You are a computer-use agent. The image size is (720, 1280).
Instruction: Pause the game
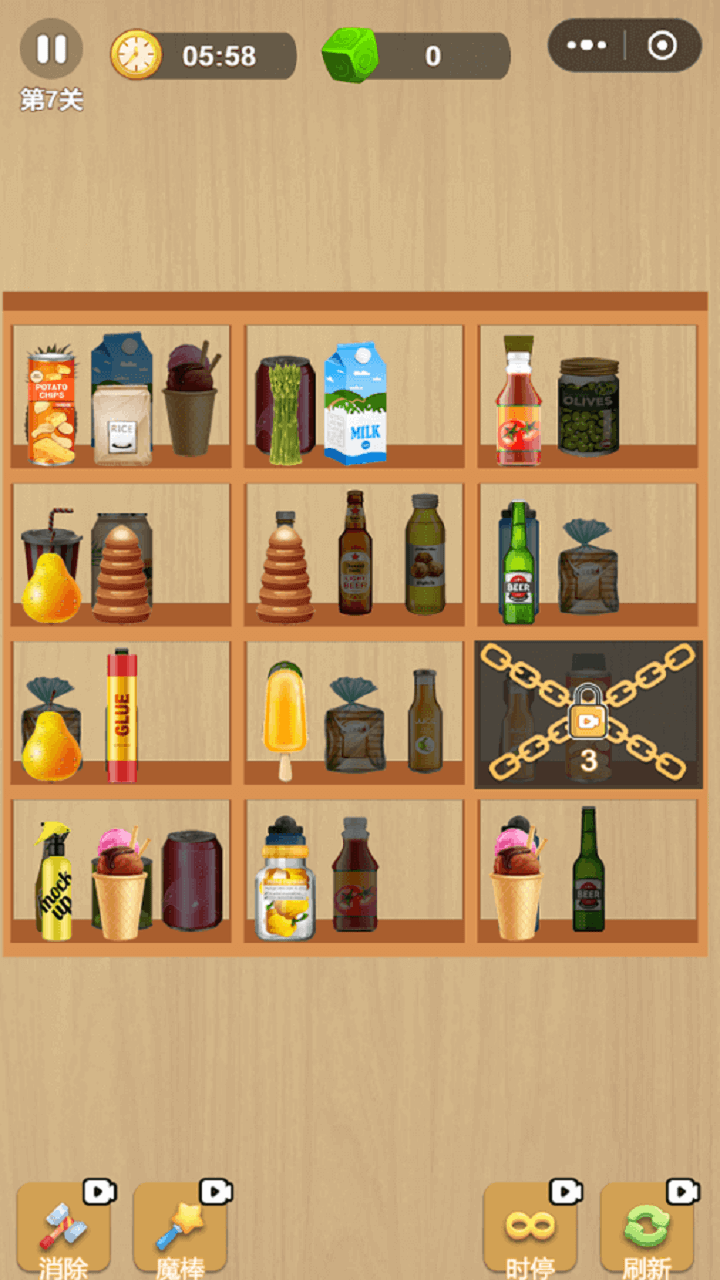51,49
